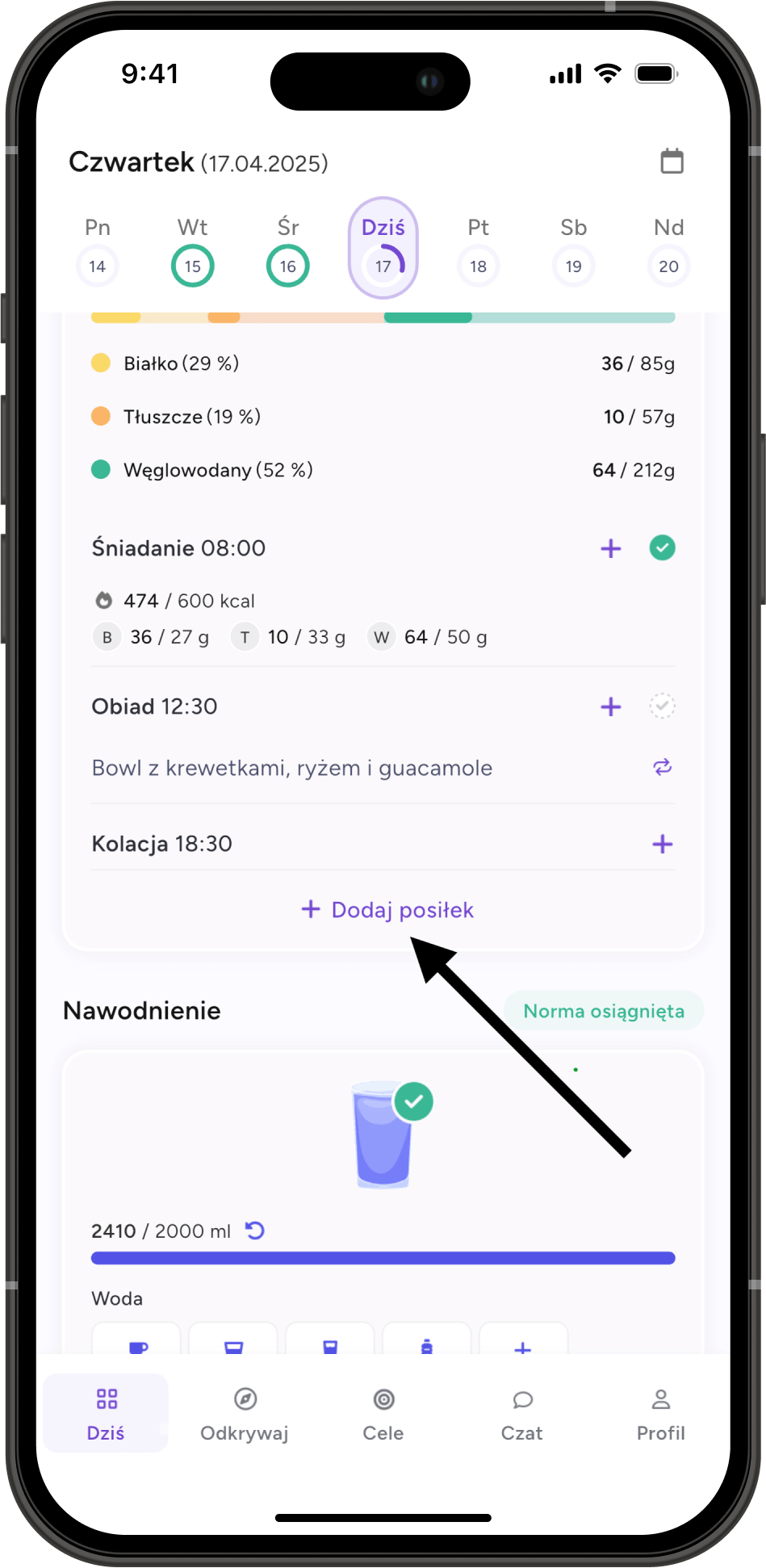Tap Dodaj posiłek button
The height and width of the screenshot is (1568, 766).
coord(387,910)
